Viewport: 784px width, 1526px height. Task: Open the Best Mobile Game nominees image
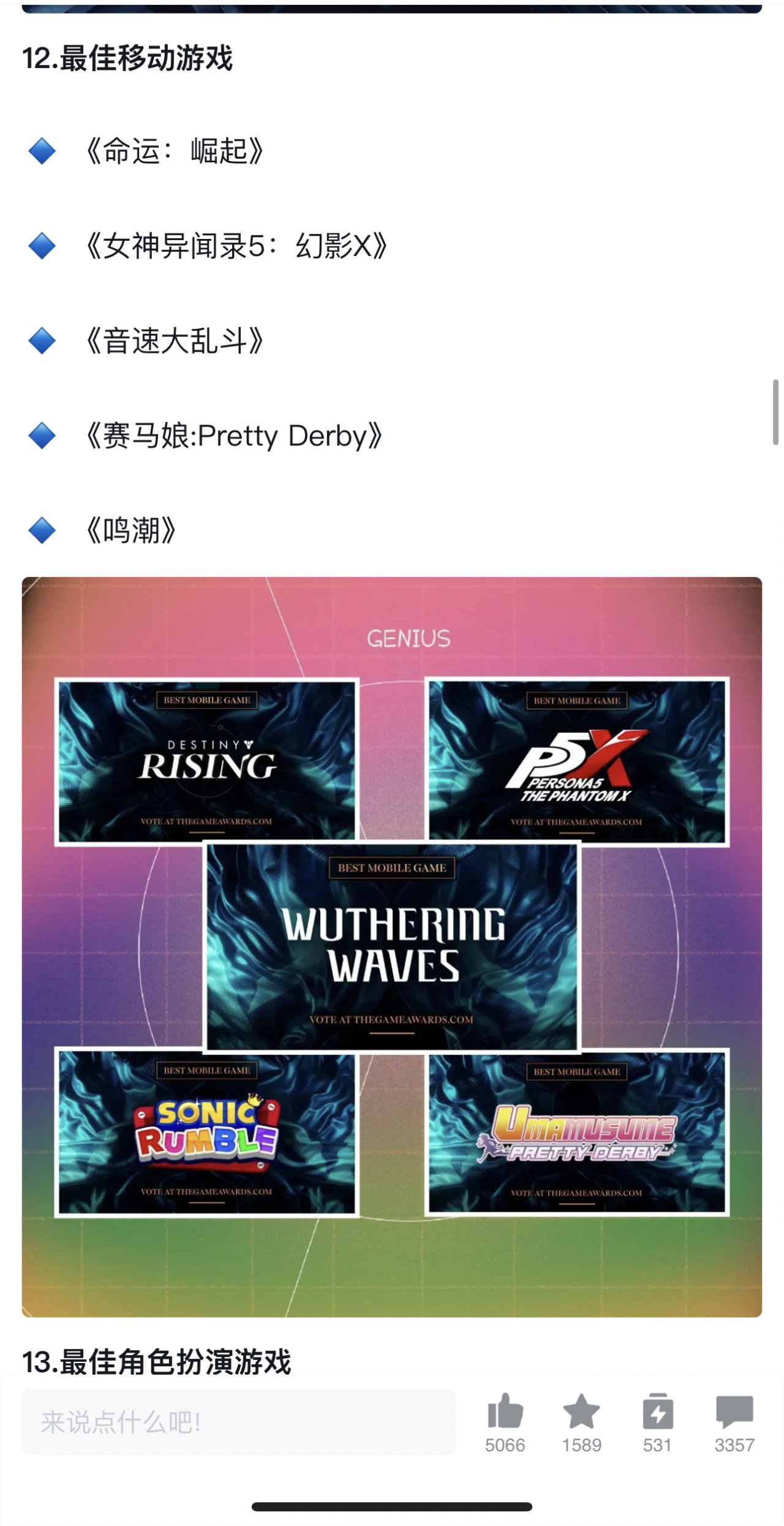[392, 946]
